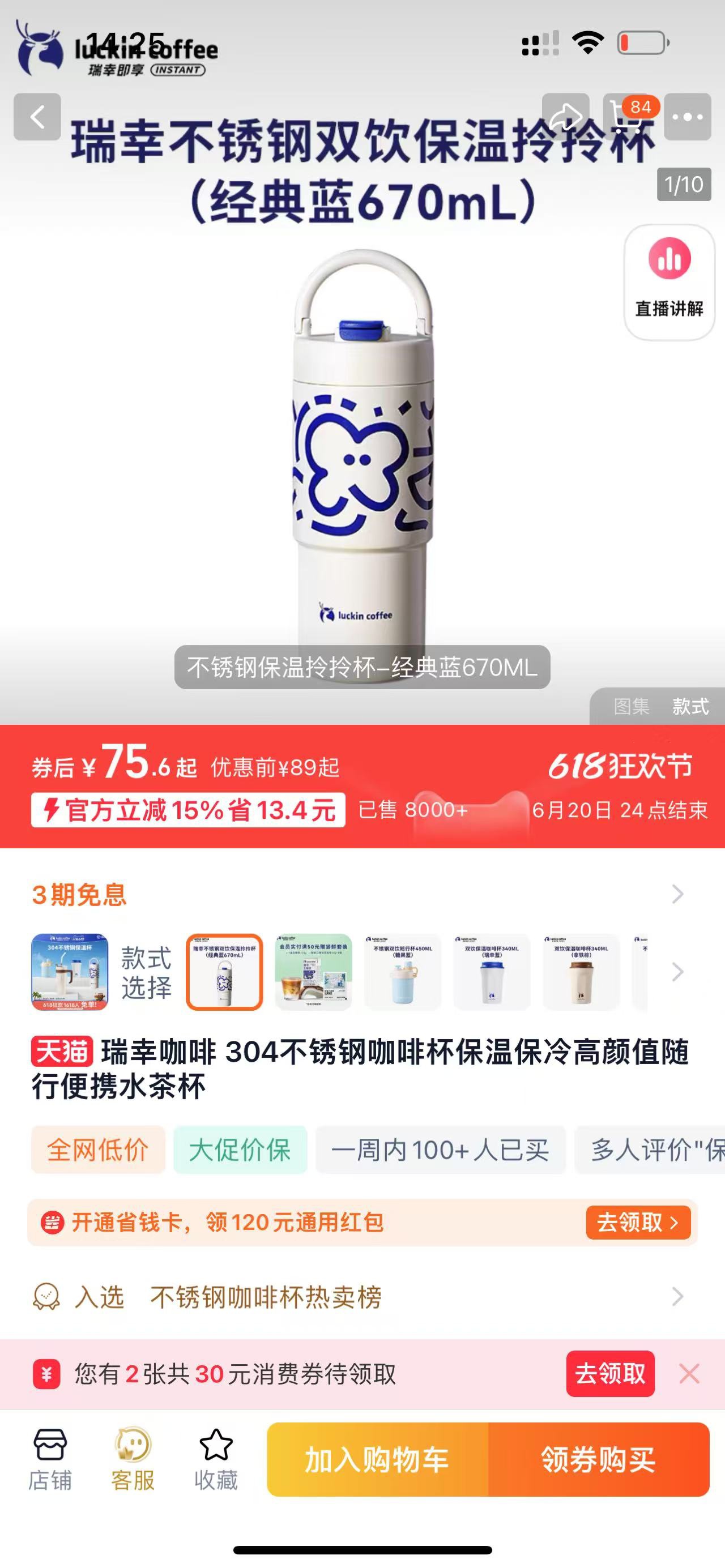Select the 经典蓝670mL style thumbnail

pyautogui.click(x=224, y=972)
